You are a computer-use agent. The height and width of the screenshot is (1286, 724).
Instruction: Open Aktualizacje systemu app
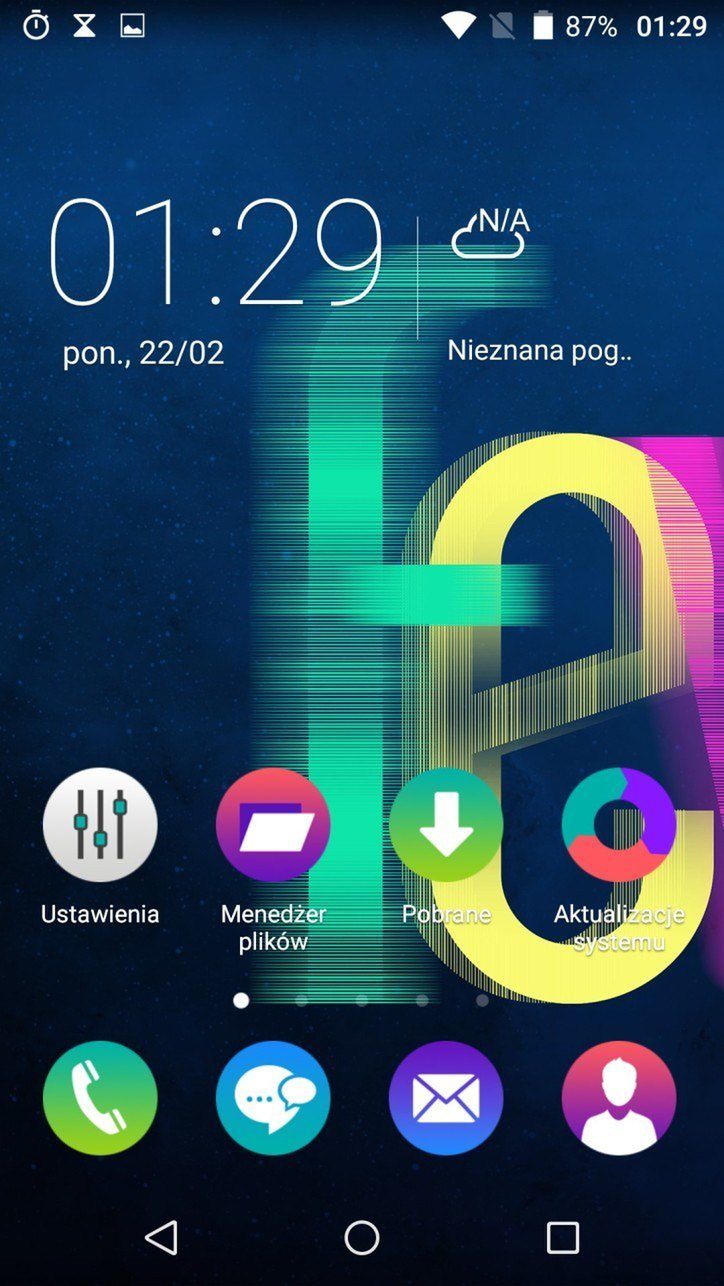[x=619, y=826]
